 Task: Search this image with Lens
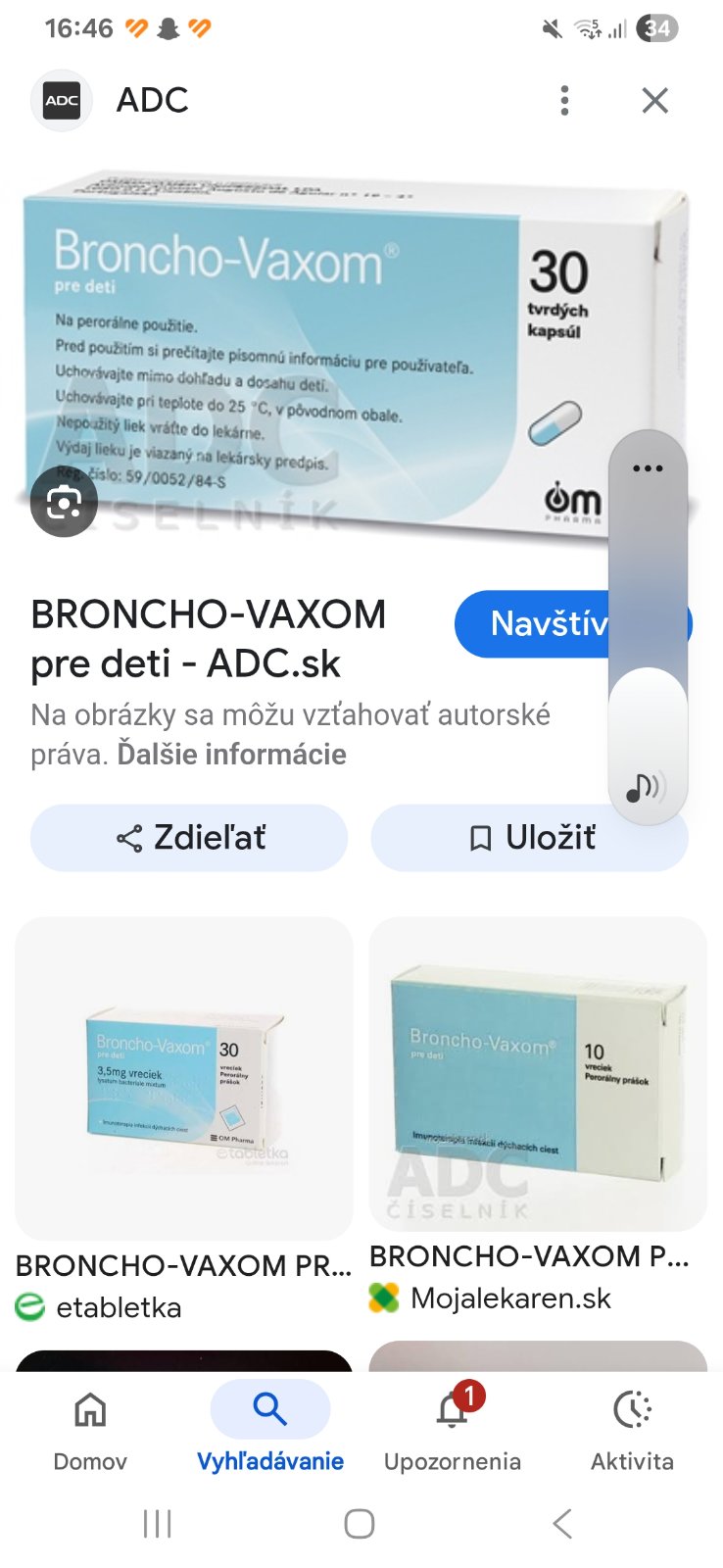tap(64, 504)
